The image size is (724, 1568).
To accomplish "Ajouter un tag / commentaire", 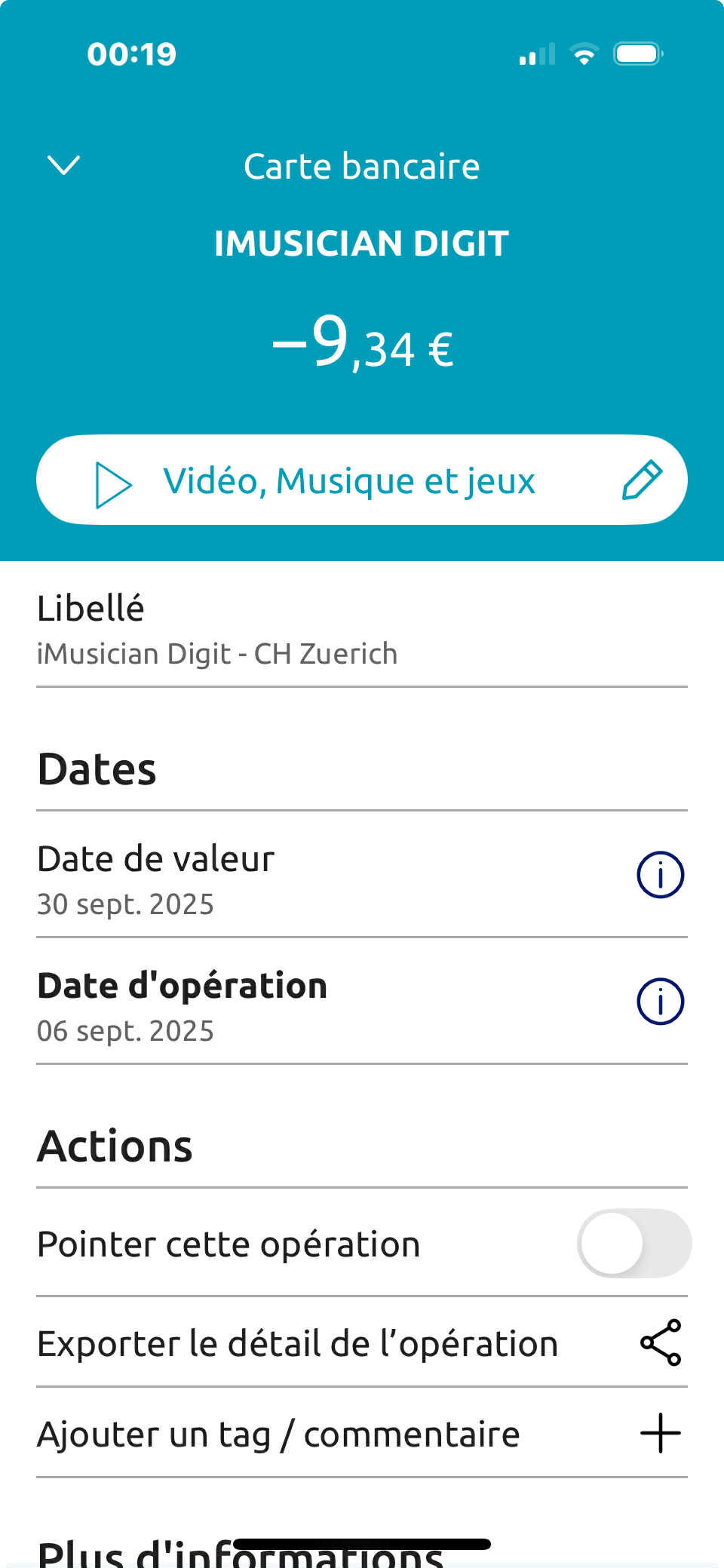I will click(660, 1433).
